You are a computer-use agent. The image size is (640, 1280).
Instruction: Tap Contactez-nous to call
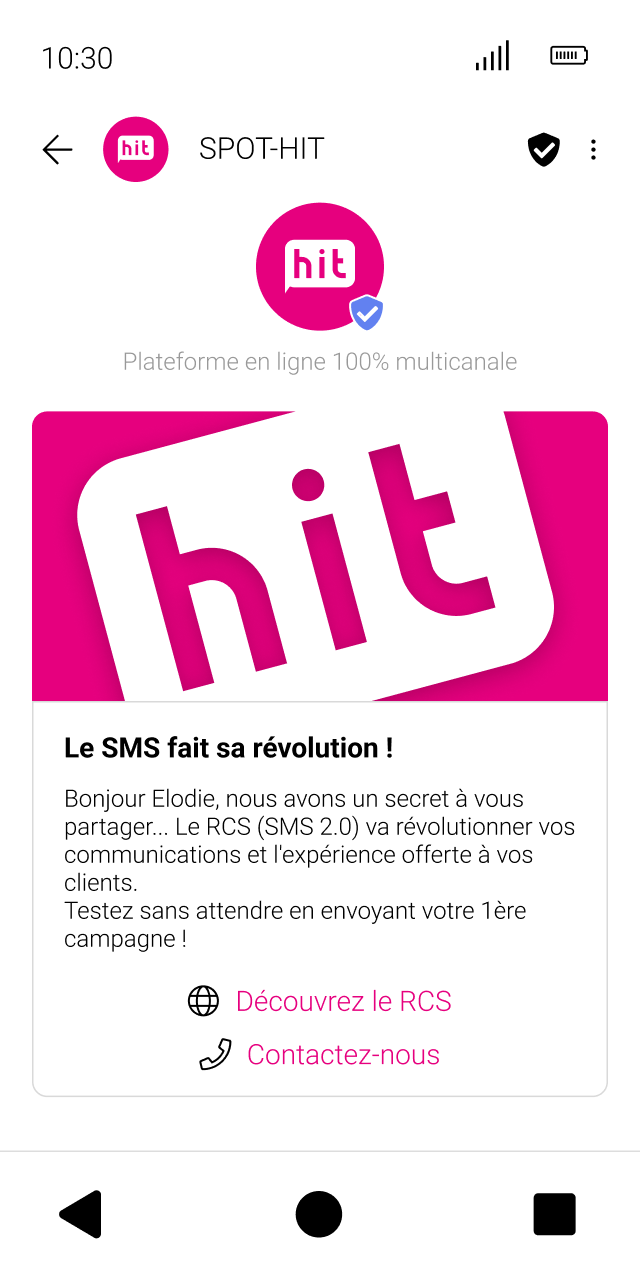(343, 1054)
